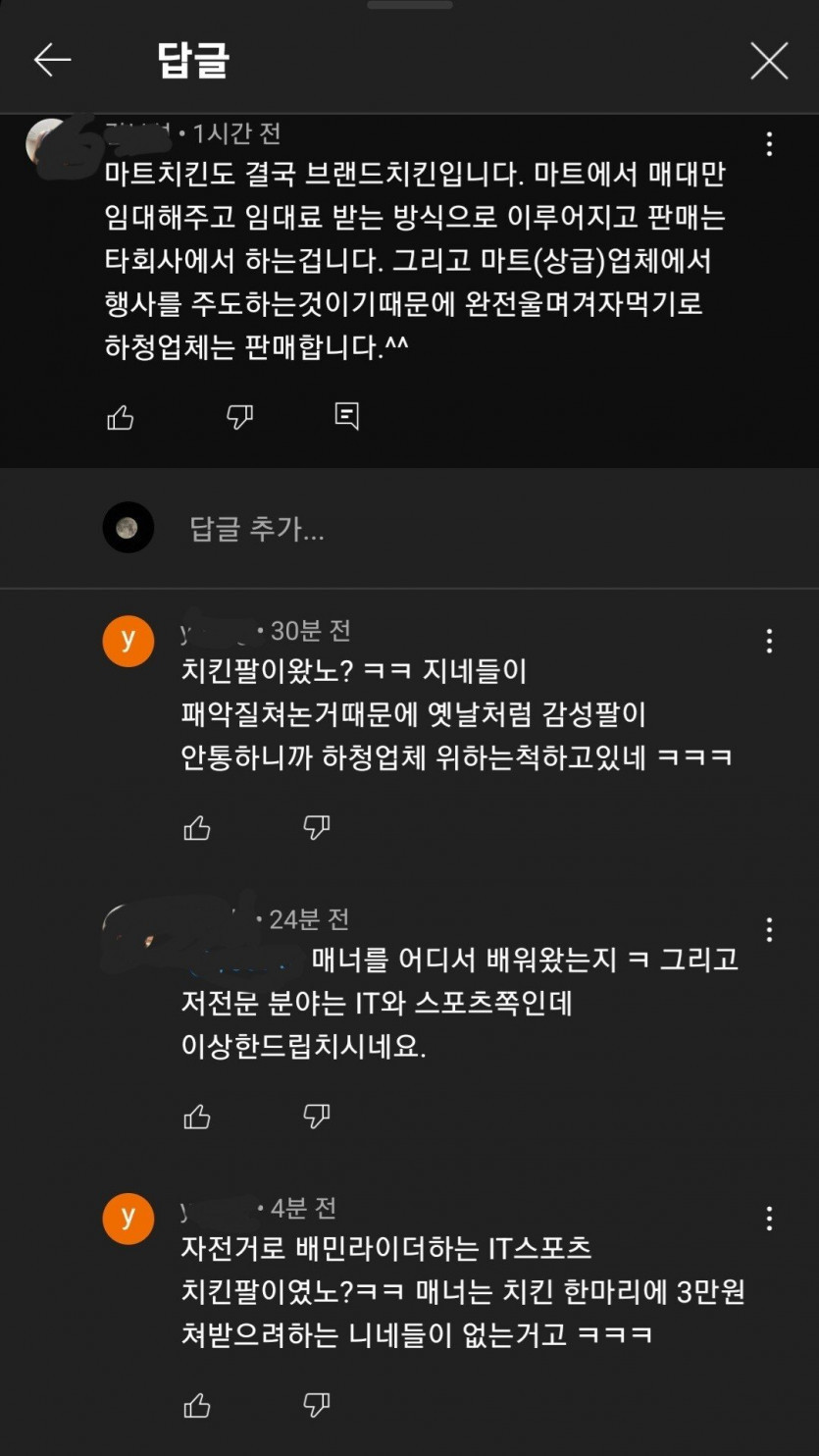
Task: Open commenter profile on the 30분 전 reply
Action: [x=128, y=641]
